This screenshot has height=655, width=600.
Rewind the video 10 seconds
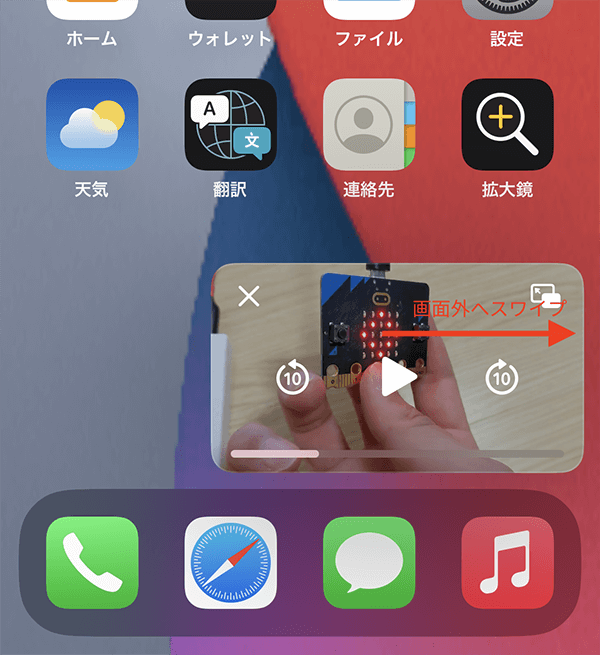[292, 378]
